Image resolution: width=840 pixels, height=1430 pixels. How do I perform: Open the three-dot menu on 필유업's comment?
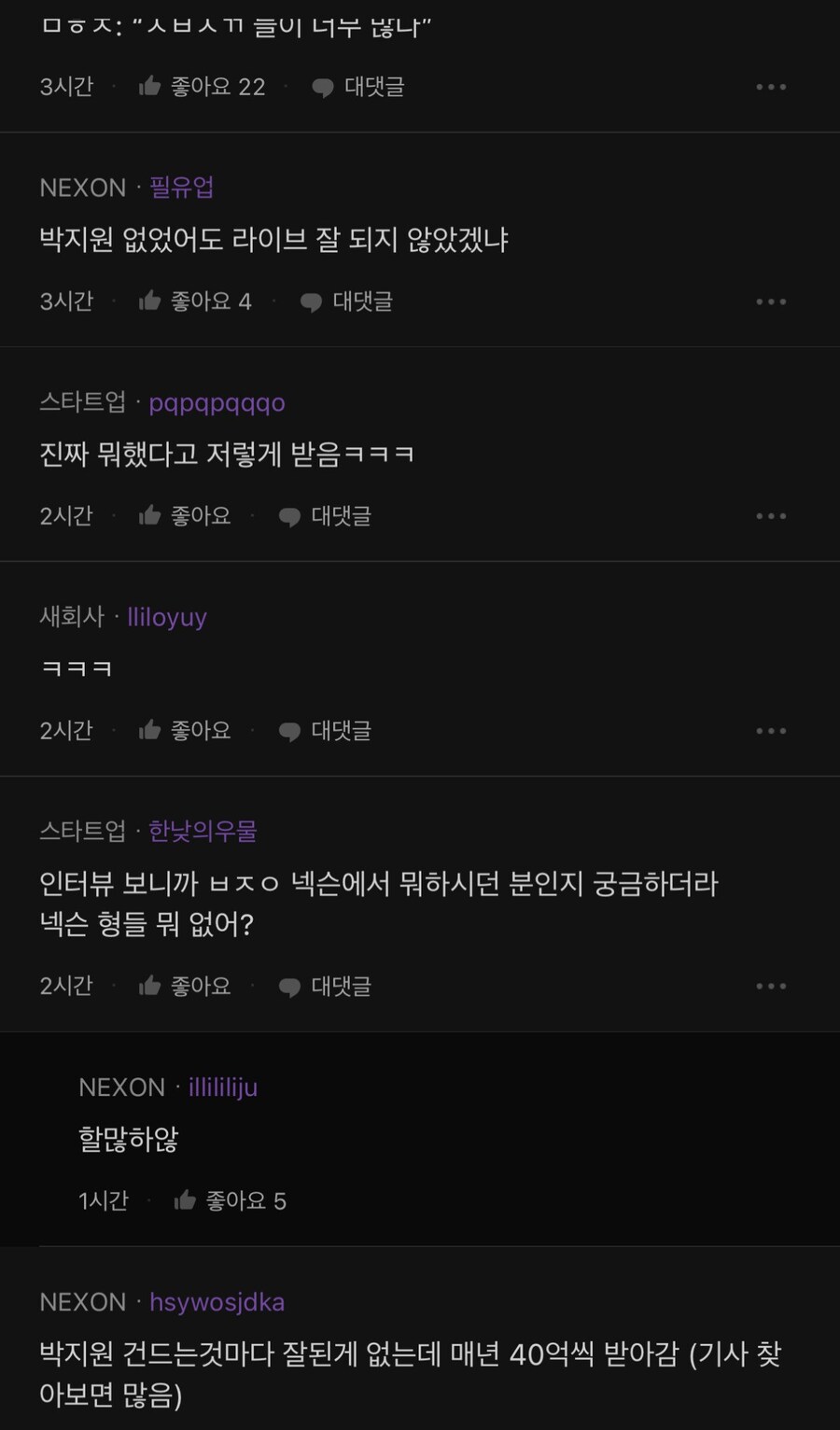(771, 301)
